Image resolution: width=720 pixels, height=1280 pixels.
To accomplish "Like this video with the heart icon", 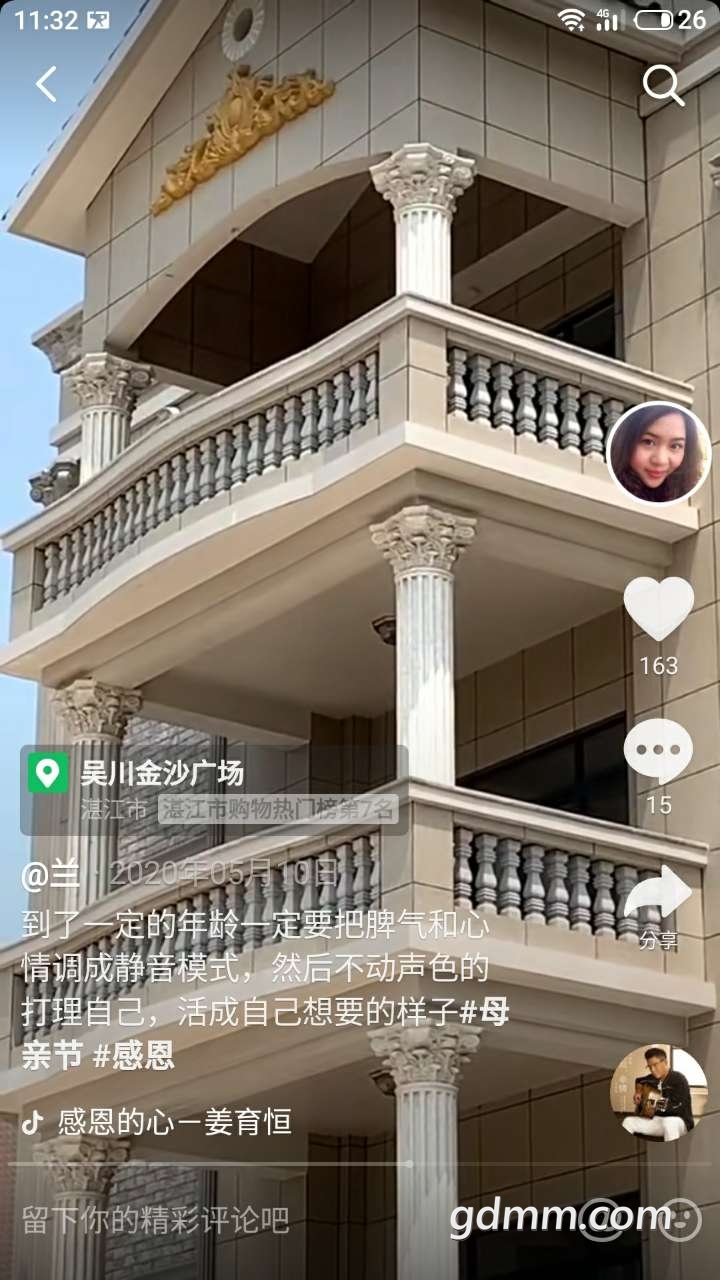I will [658, 609].
